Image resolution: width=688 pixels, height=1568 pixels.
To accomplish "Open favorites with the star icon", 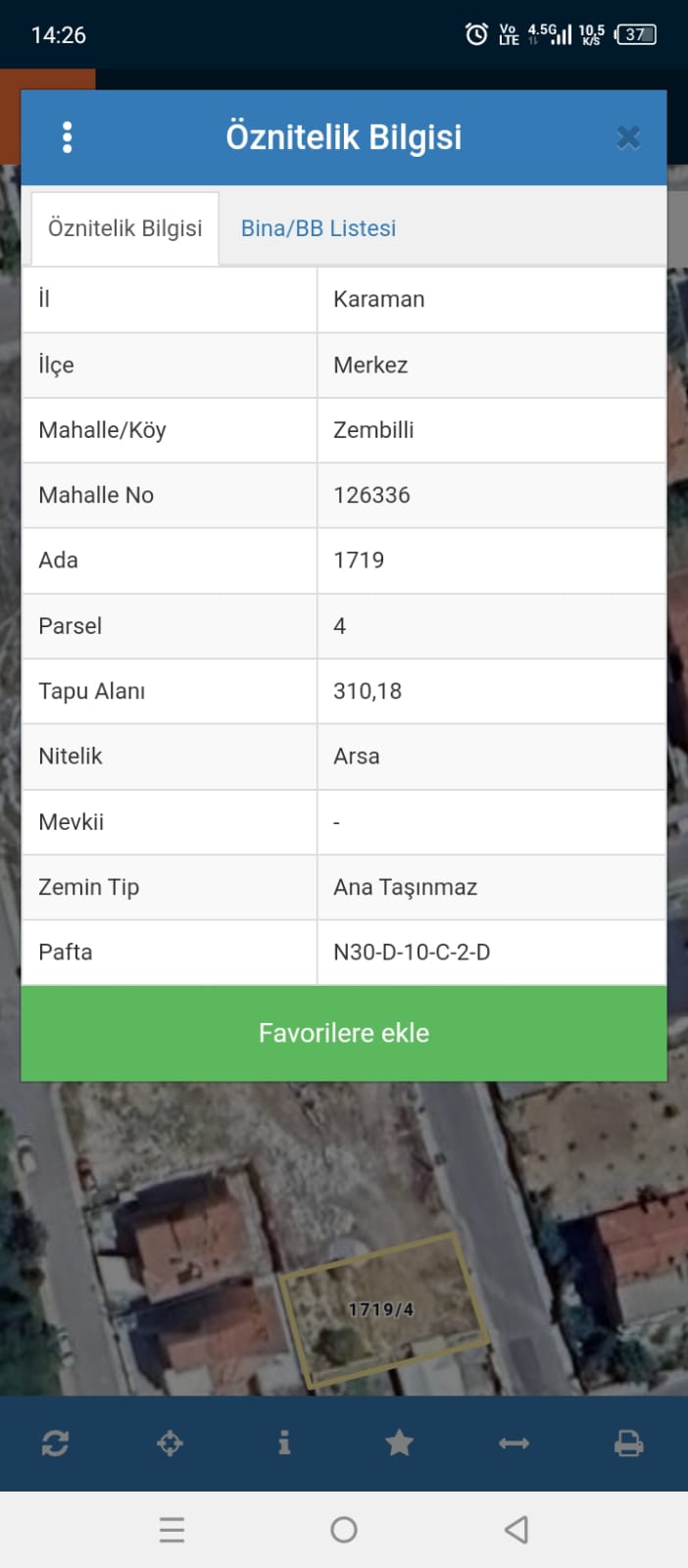I will click(399, 1443).
